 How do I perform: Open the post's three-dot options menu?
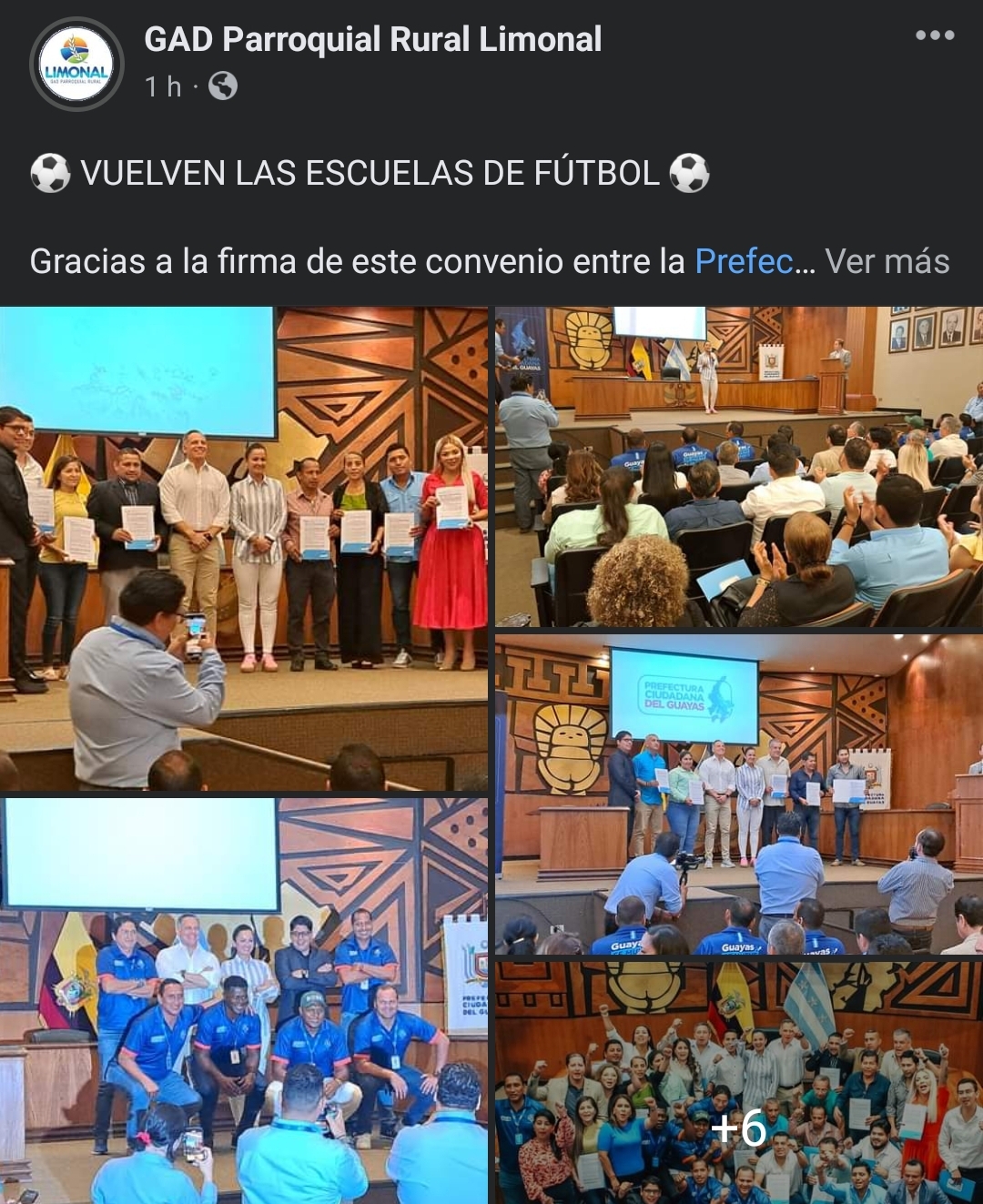point(934,35)
